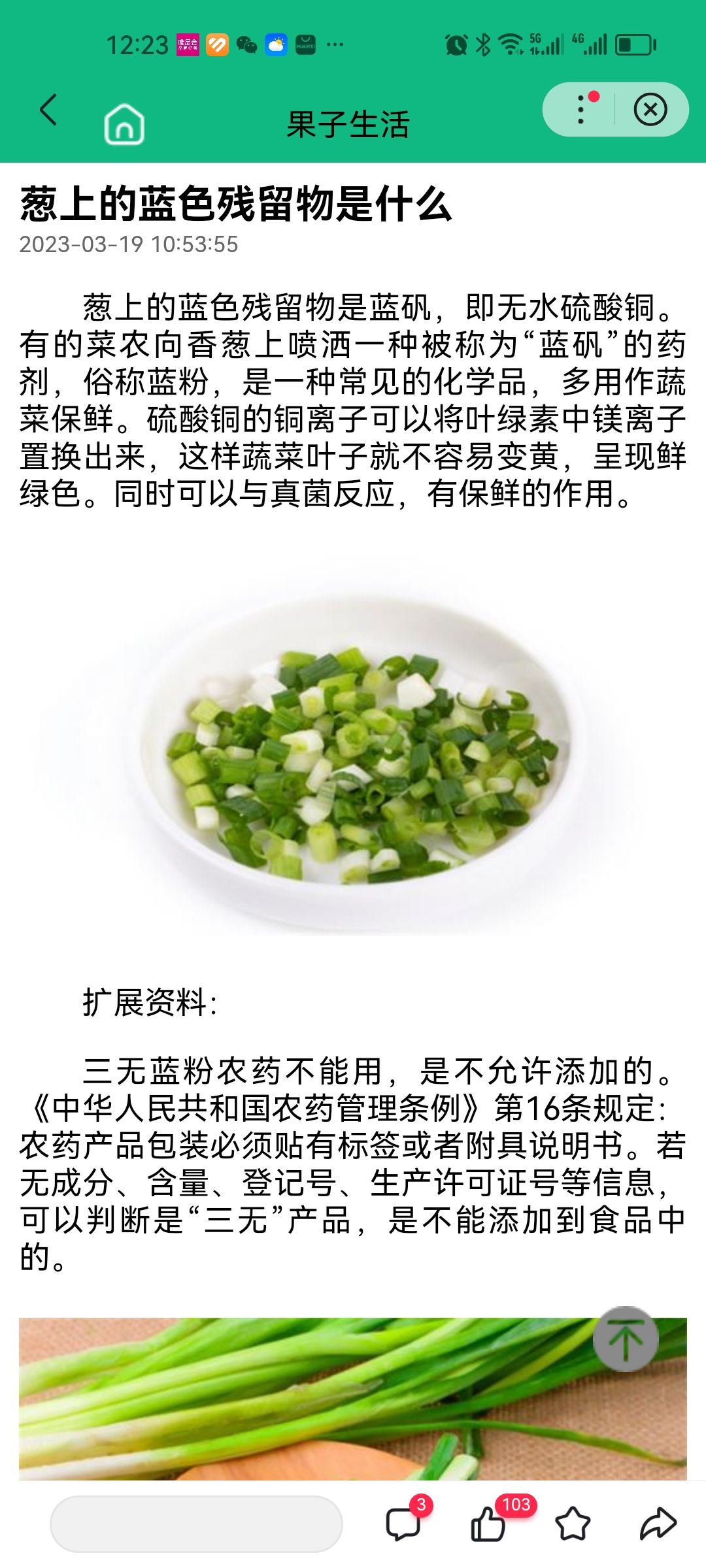Tap the comment input box at the bottom

point(196,1524)
